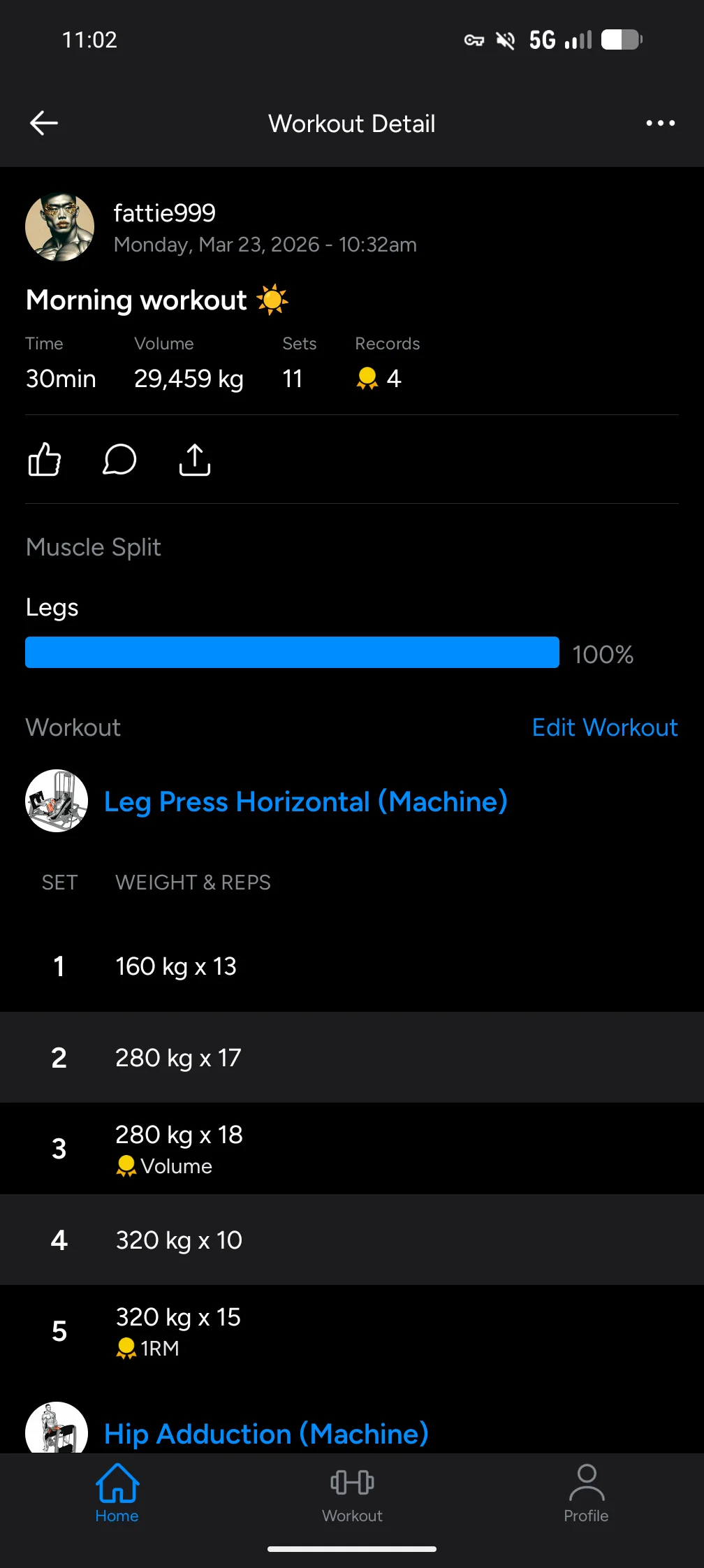
Task: Open fattie999's profile picture
Action: tap(59, 227)
